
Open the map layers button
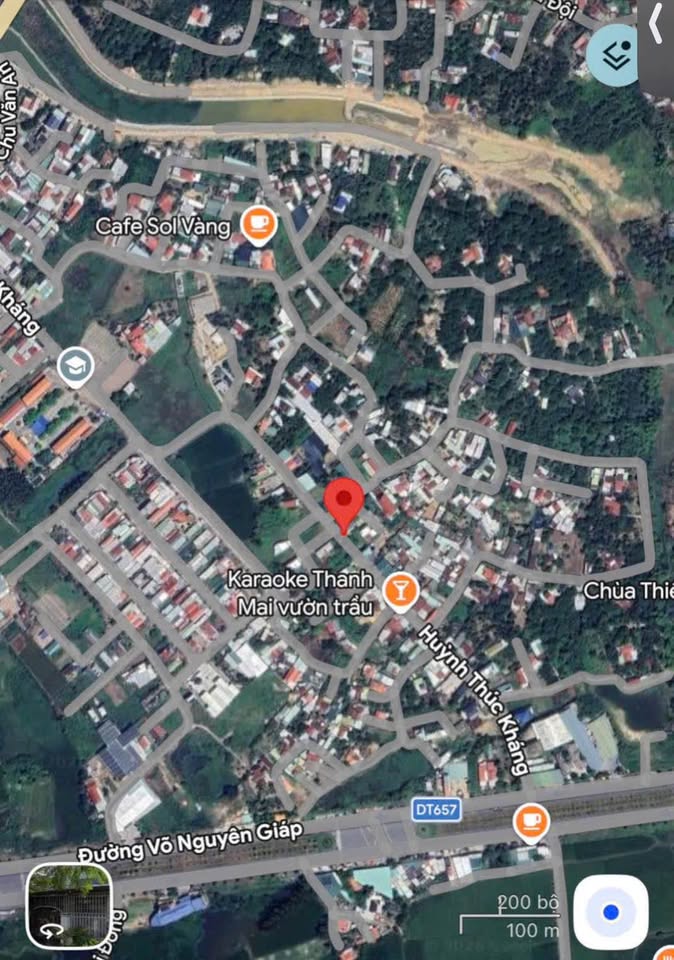tap(611, 54)
